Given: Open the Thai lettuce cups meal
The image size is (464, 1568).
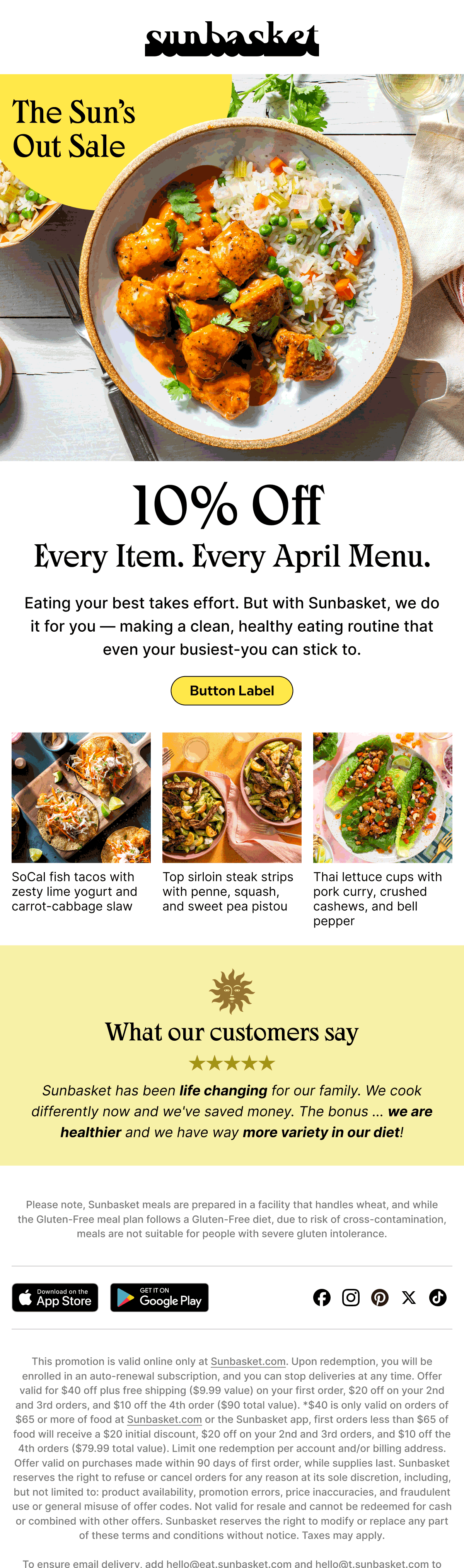Looking at the screenshot, I should tap(382, 797).
